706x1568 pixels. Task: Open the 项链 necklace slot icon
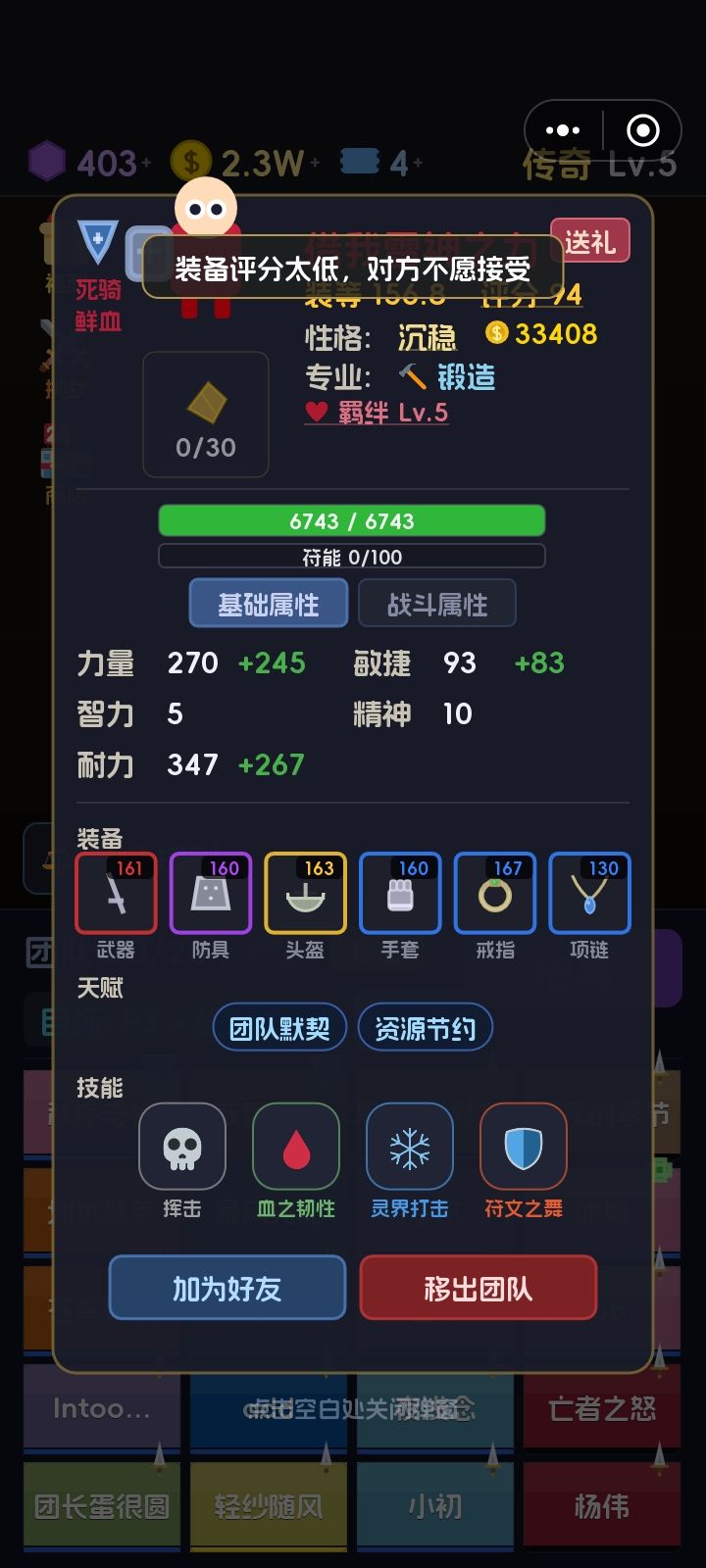[x=590, y=894]
